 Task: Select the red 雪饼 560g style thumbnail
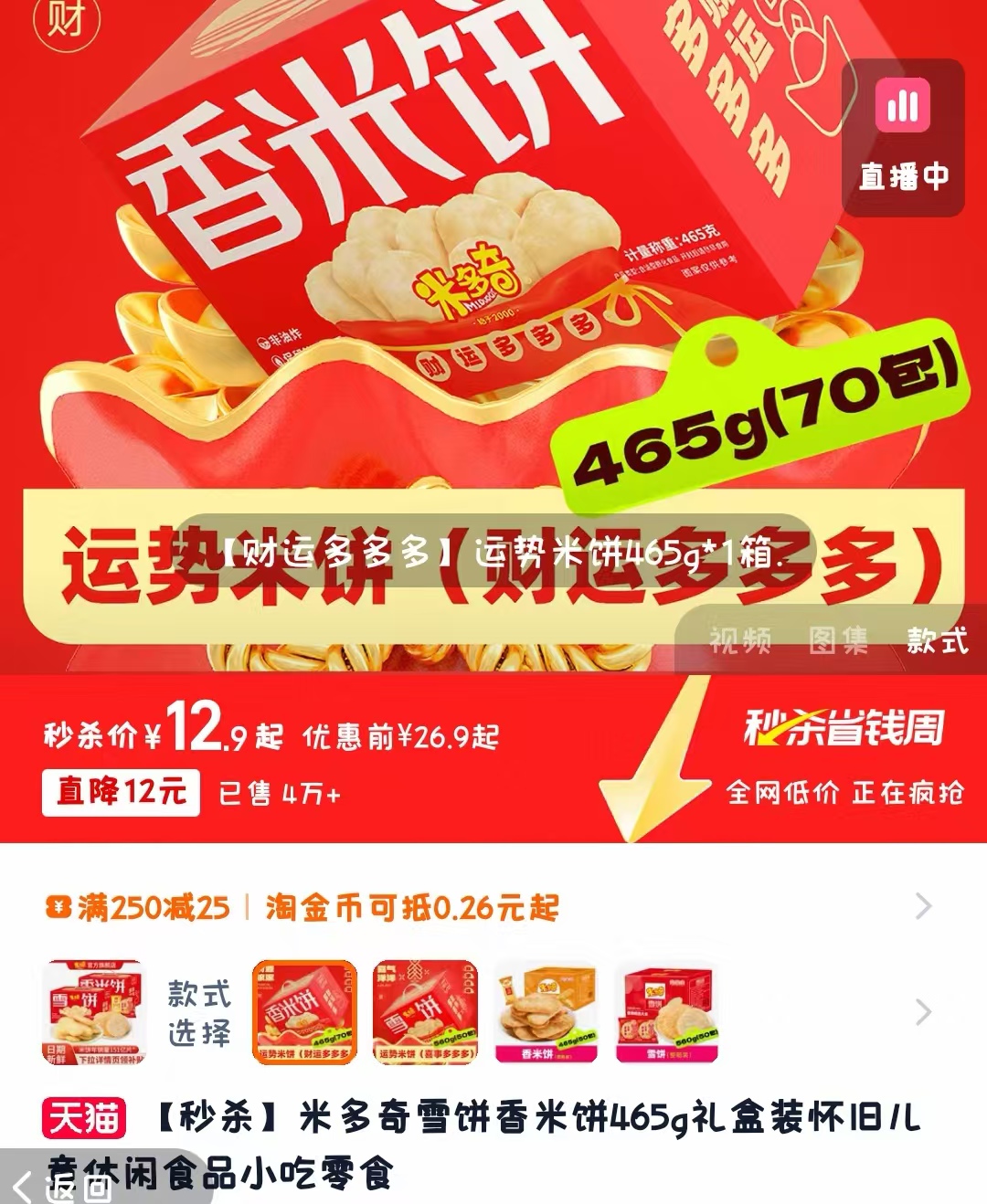pos(668,1012)
